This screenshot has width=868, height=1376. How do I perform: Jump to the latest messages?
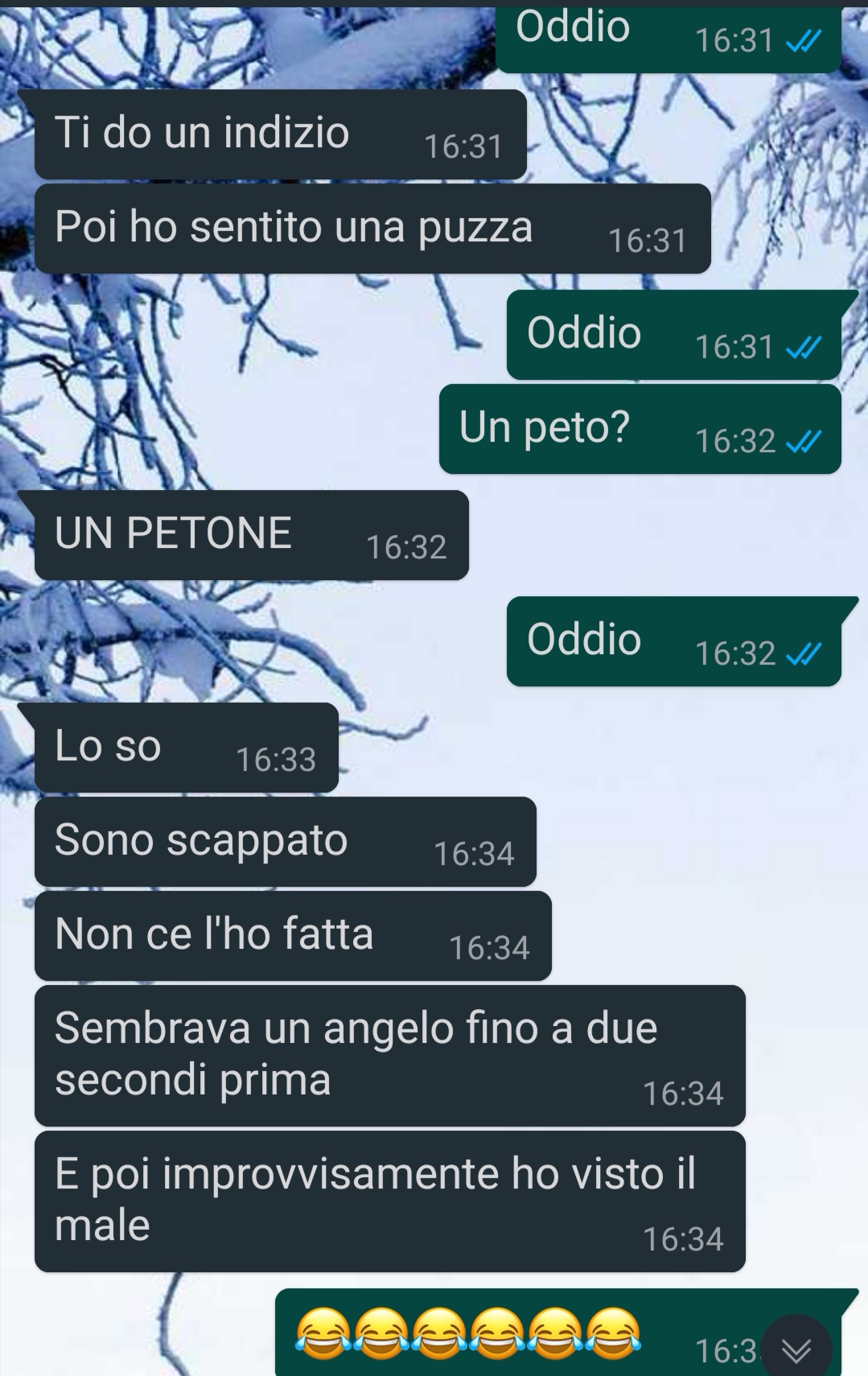(x=796, y=1348)
